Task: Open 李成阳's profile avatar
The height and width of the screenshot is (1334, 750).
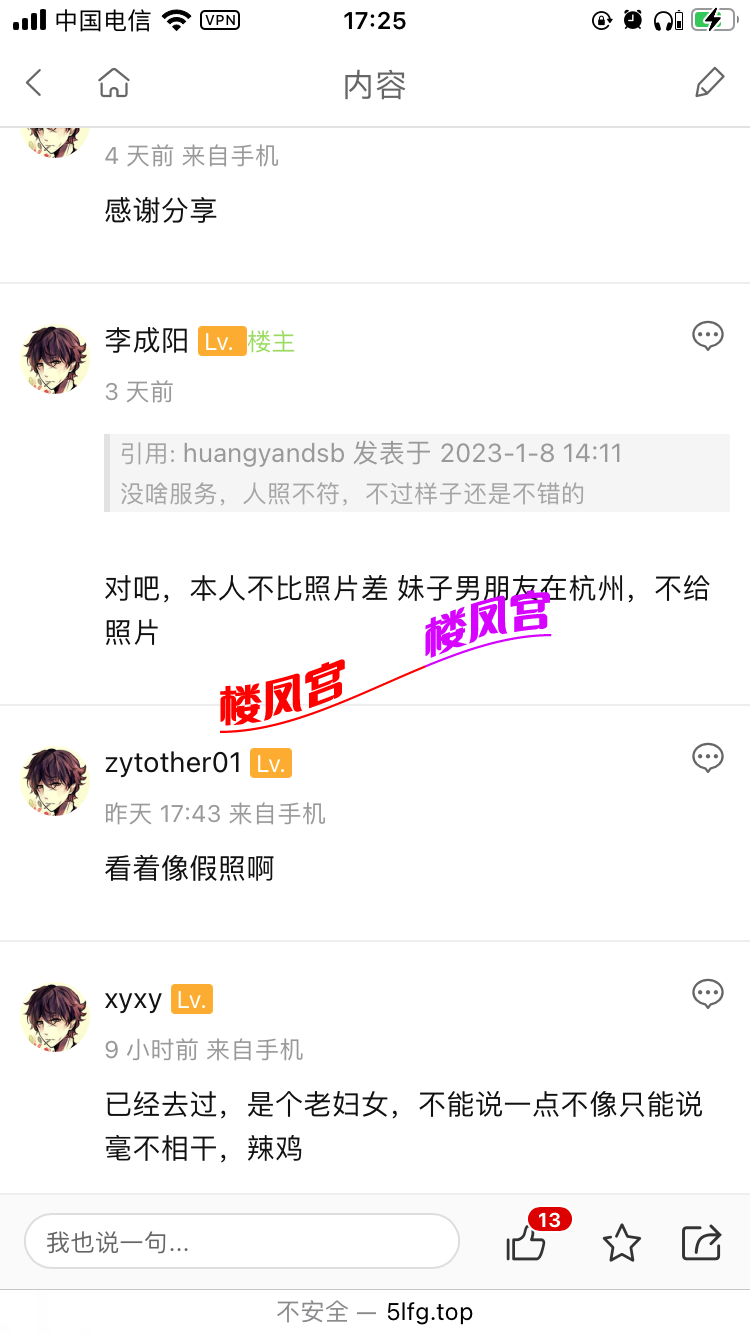Action: [55, 359]
